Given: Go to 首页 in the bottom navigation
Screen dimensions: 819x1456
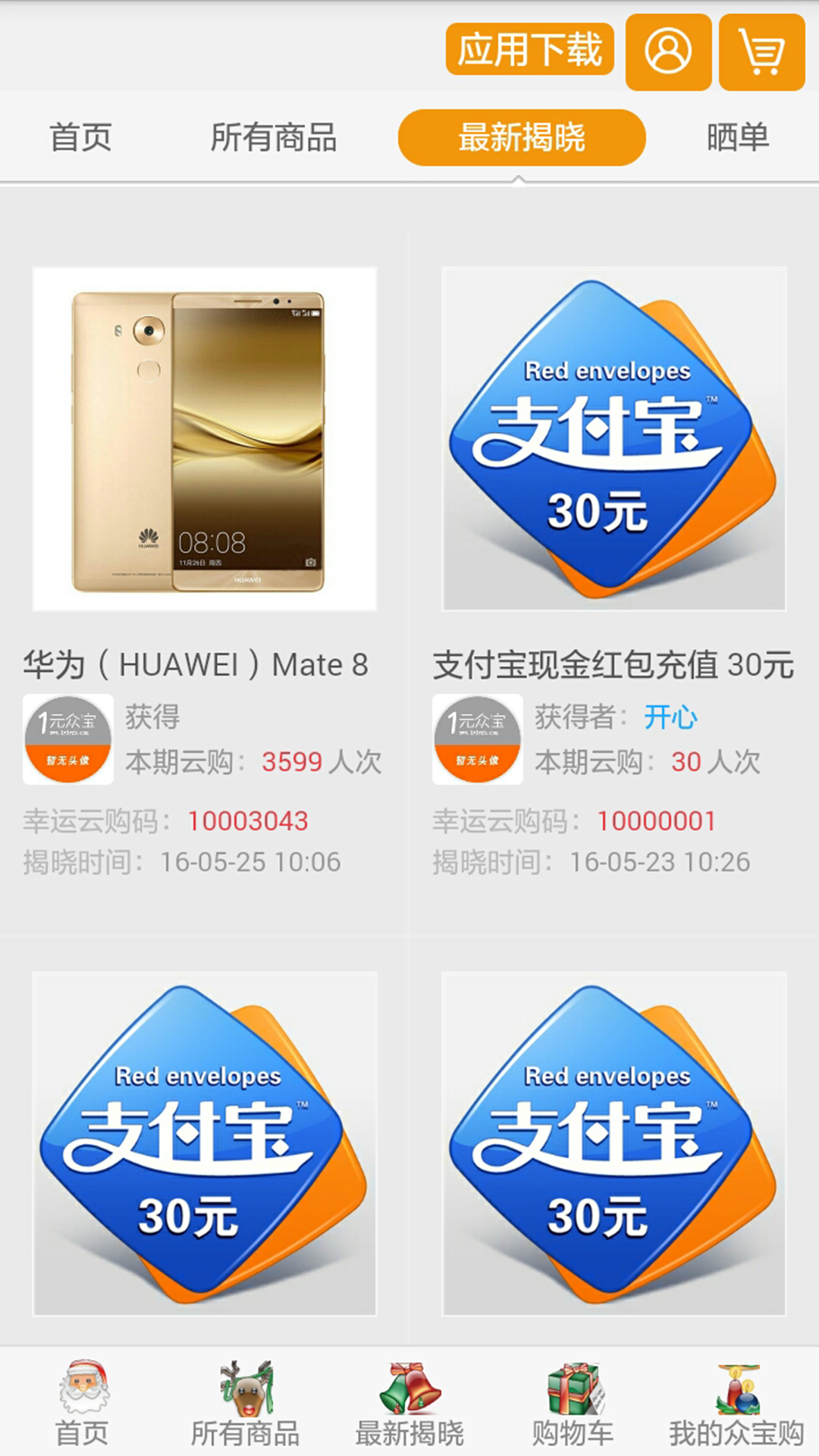Looking at the screenshot, I should (82, 1403).
